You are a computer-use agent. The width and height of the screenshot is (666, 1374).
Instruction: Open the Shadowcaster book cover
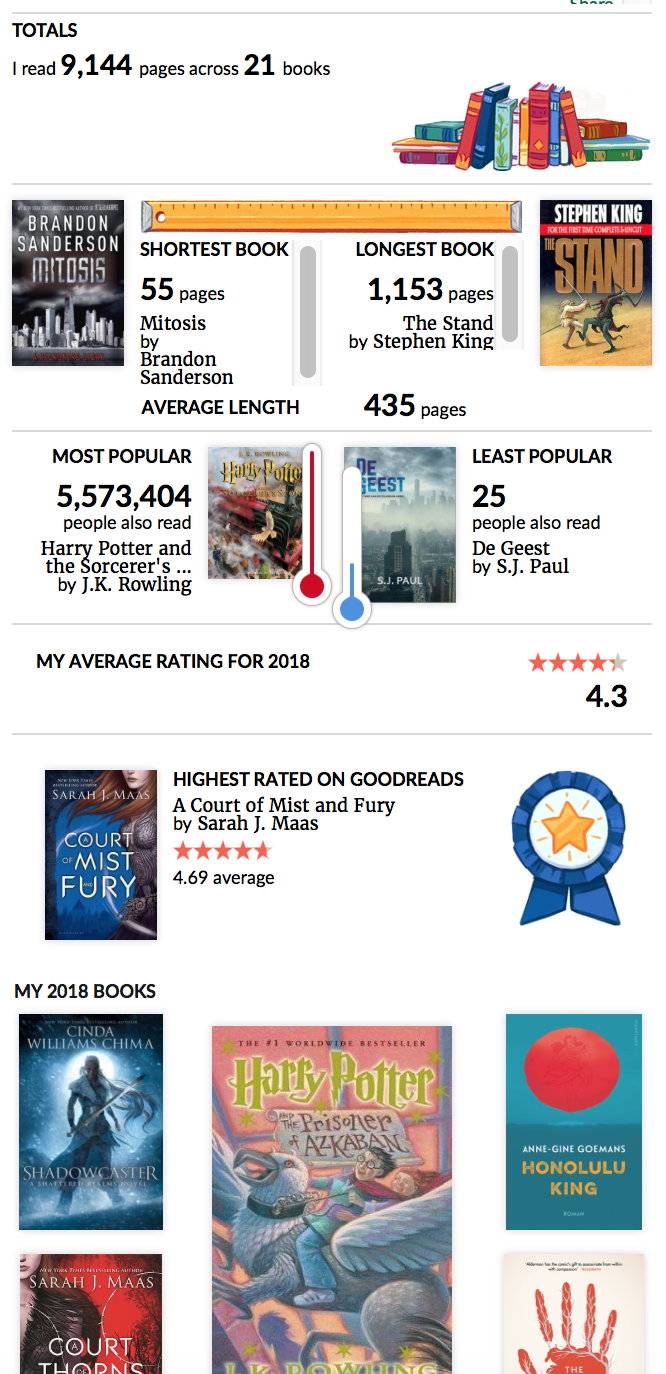pos(91,1122)
